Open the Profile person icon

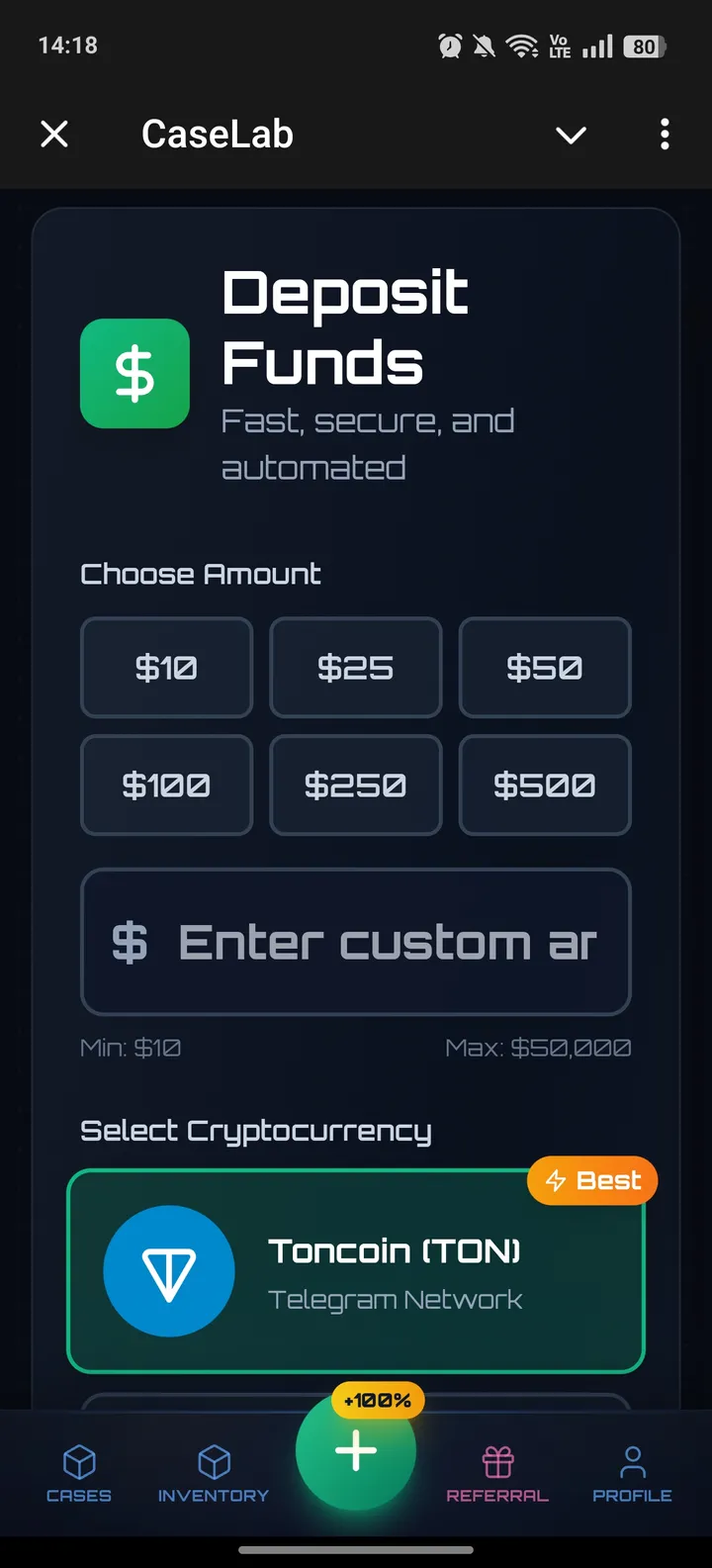[x=632, y=1461]
